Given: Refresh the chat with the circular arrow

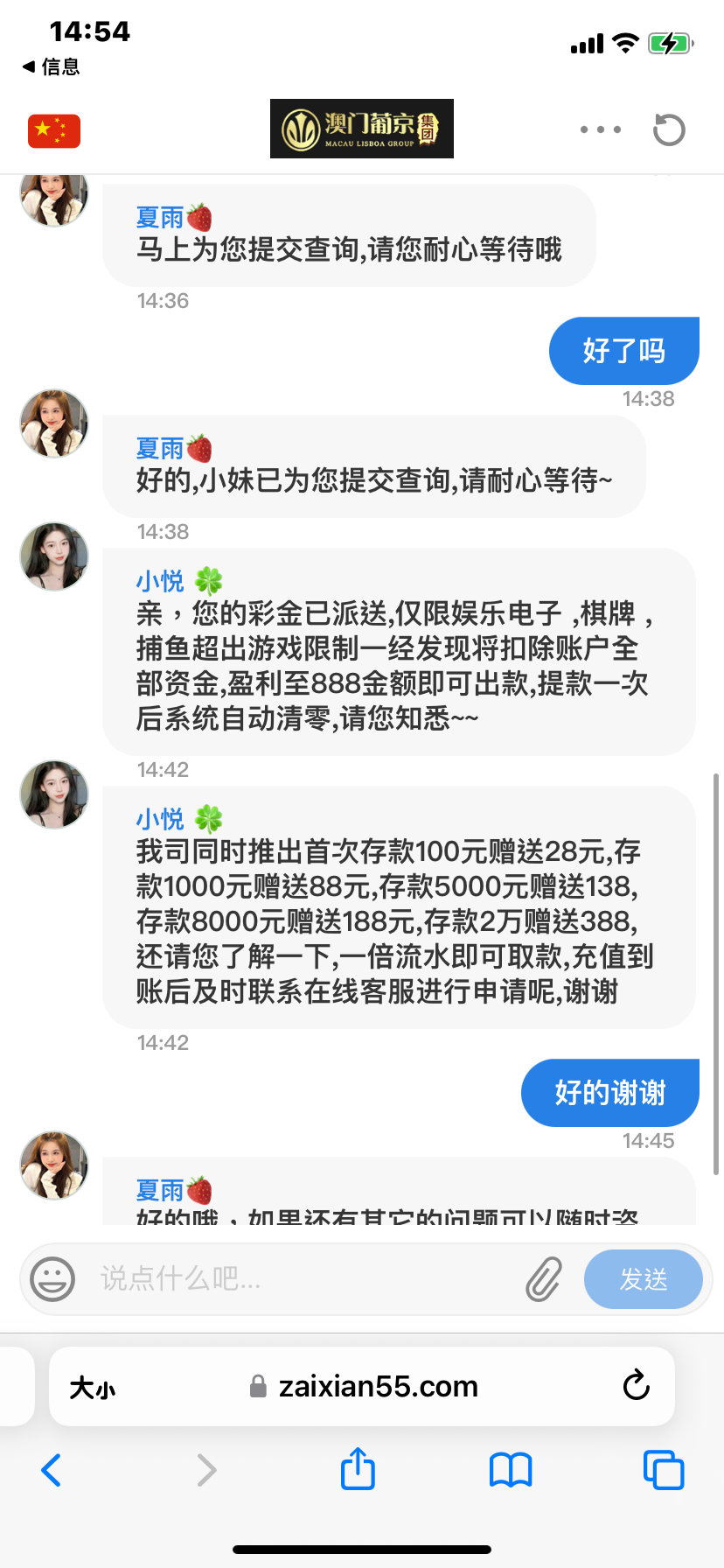Looking at the screenshot, I should pyautogui.click(x=669, y=130).
